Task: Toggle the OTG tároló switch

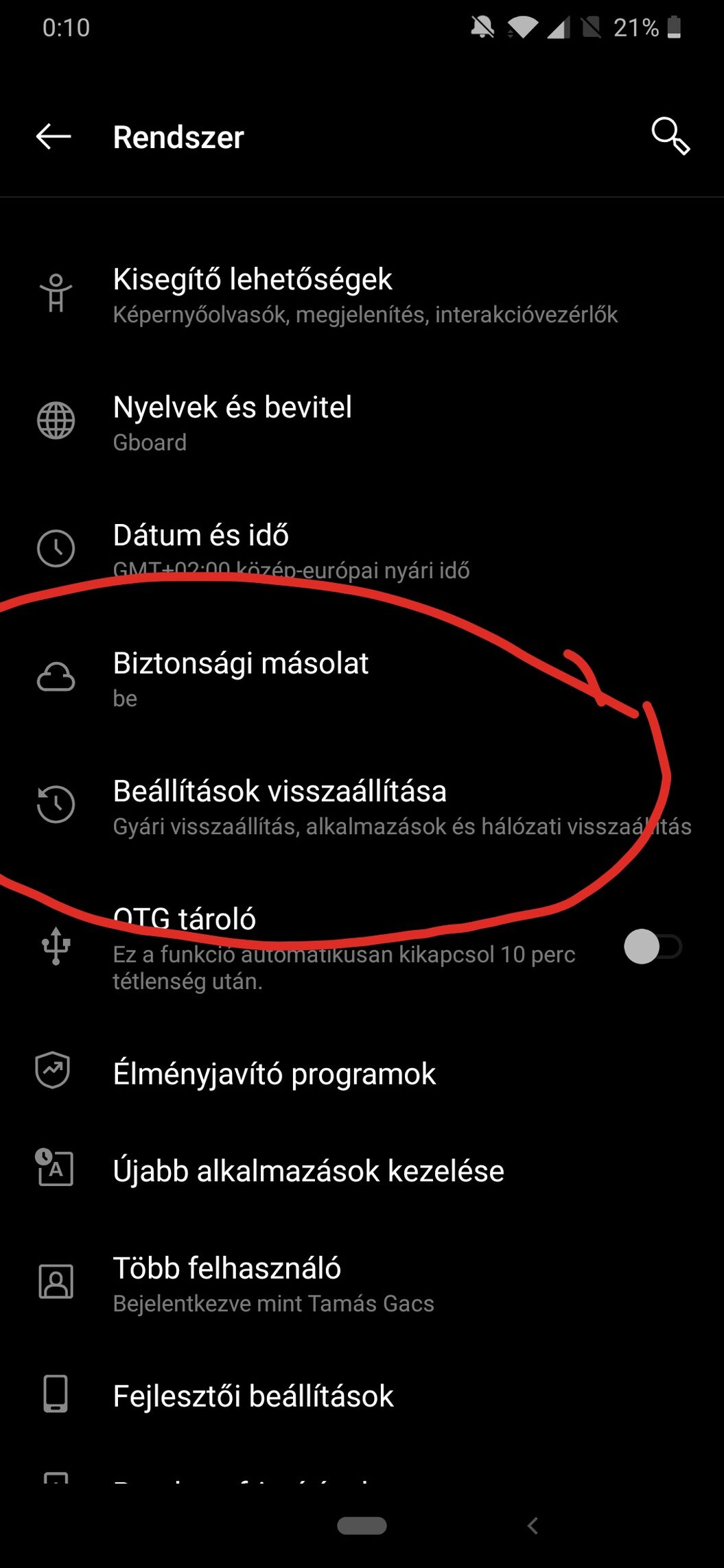Action: (x=653, y=947)
